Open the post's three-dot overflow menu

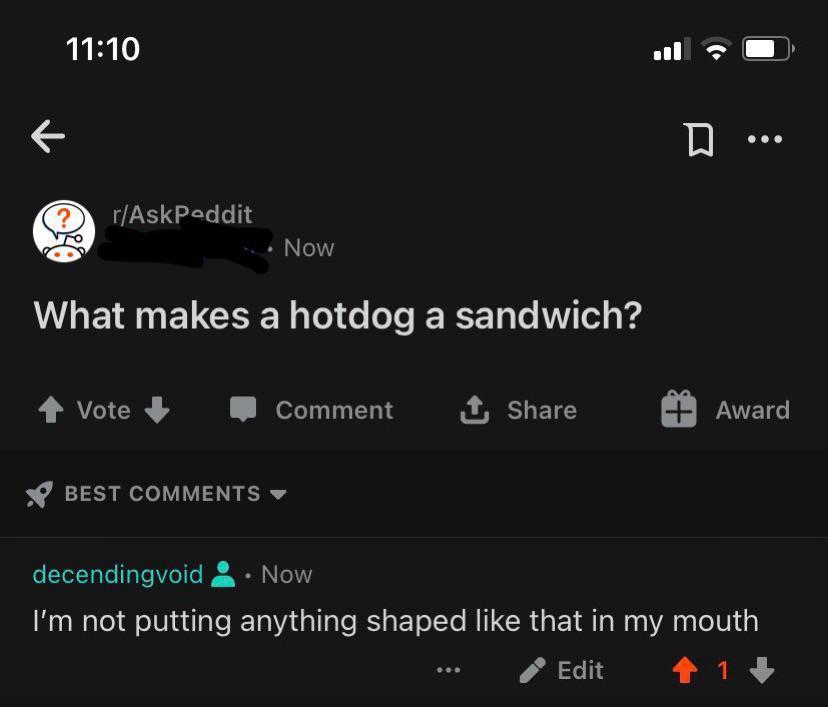[x=766, y=140]
